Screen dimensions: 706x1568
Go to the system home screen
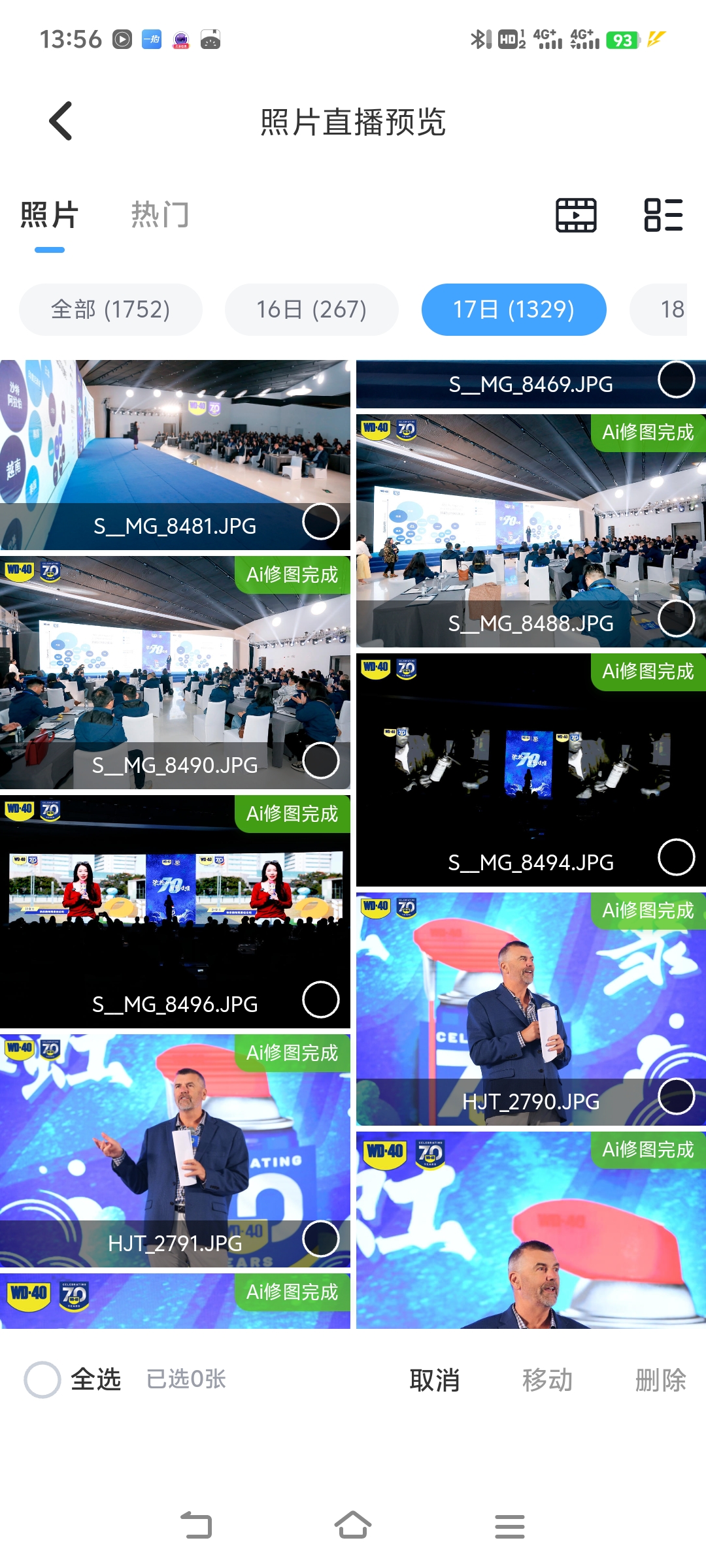click(x=353, y=1526)
